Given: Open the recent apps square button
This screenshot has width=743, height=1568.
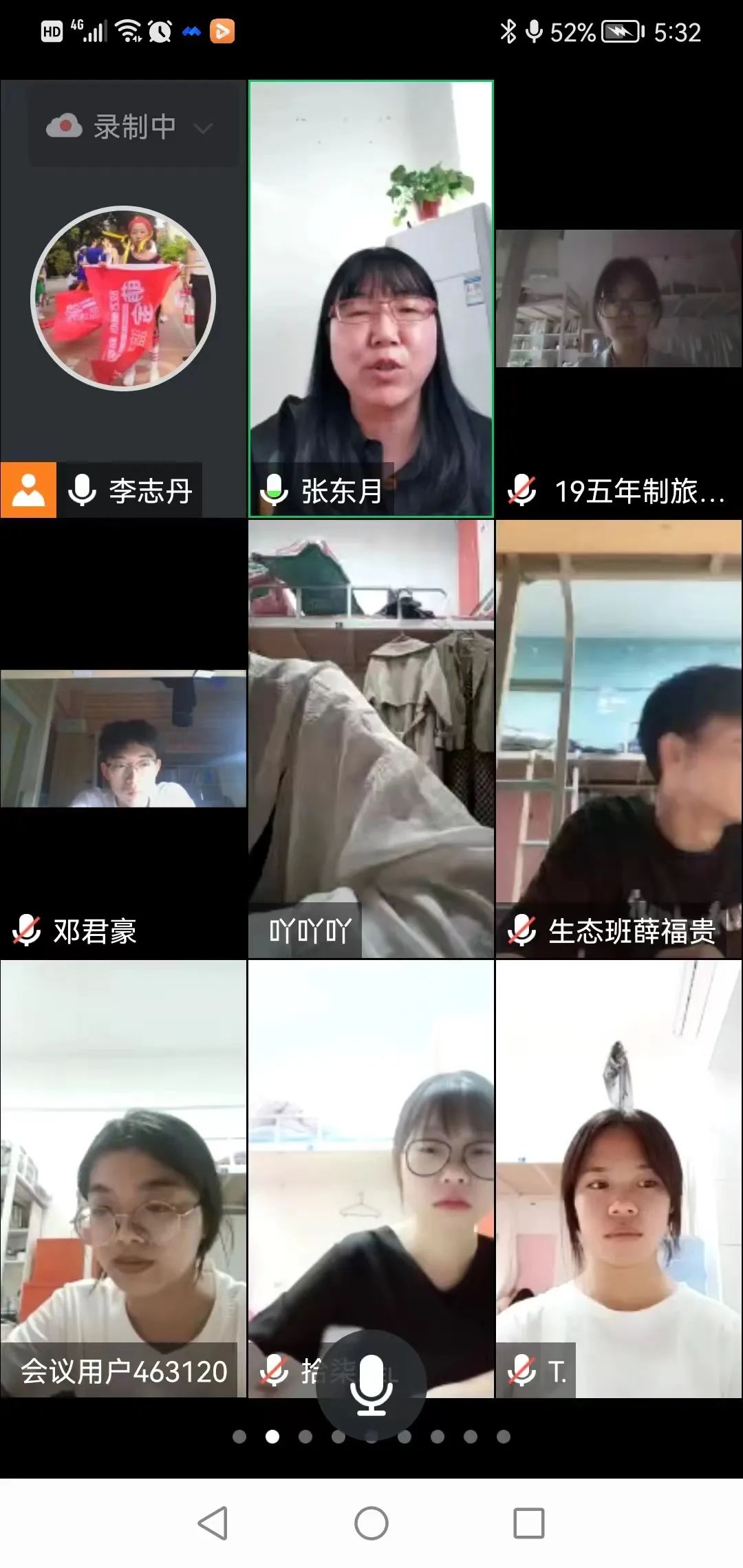Looking at the screenshot, I should (529, 1523).
